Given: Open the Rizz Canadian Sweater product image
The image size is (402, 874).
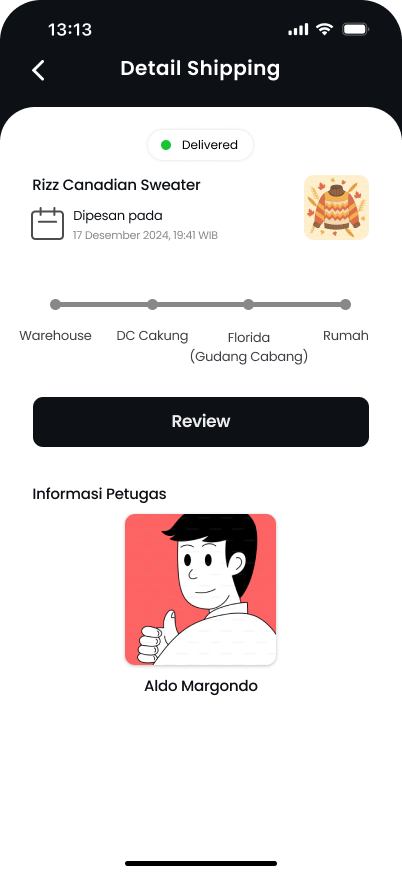Looking at the screenshot, I should (x=336, y=207).
